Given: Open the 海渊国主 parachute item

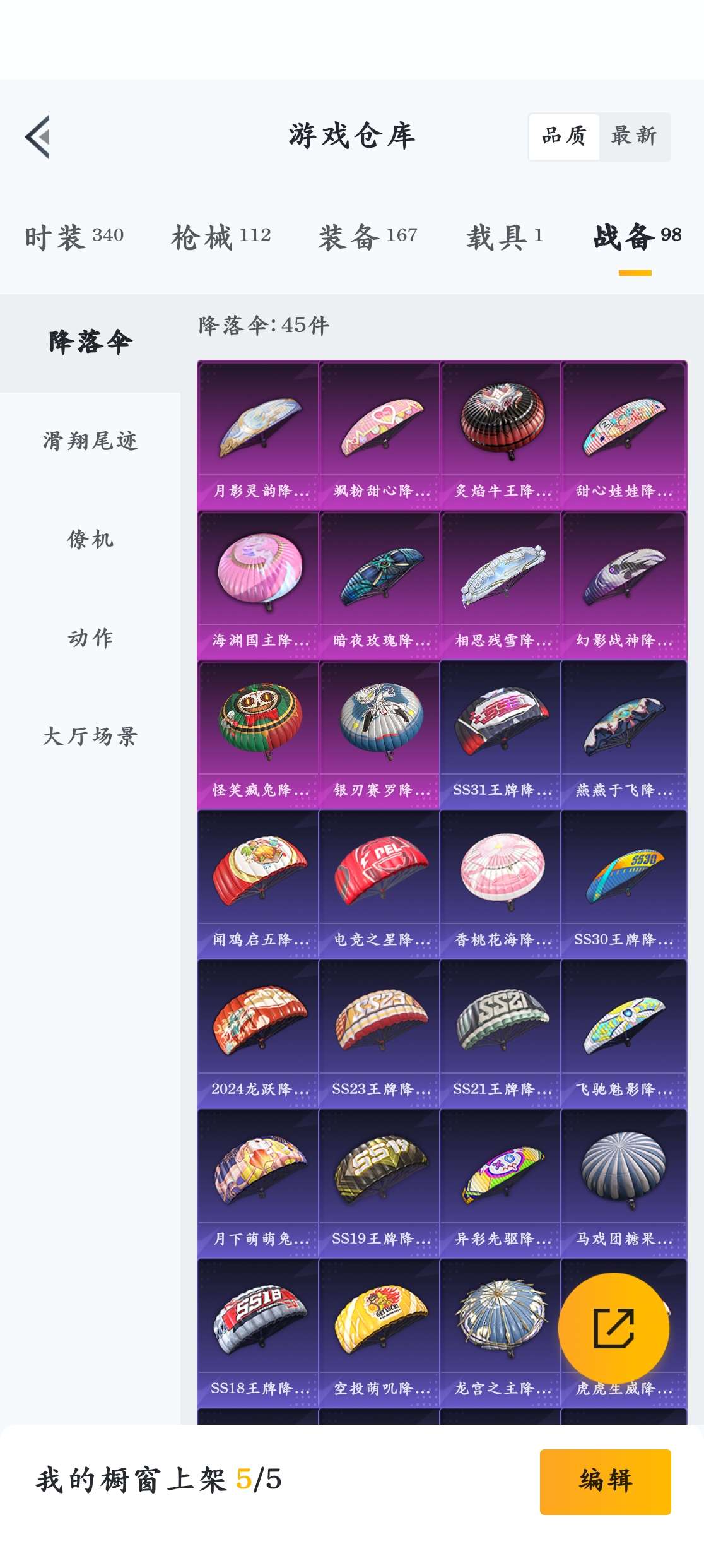Looking at the screenshot, I should (x=259, y=574).
